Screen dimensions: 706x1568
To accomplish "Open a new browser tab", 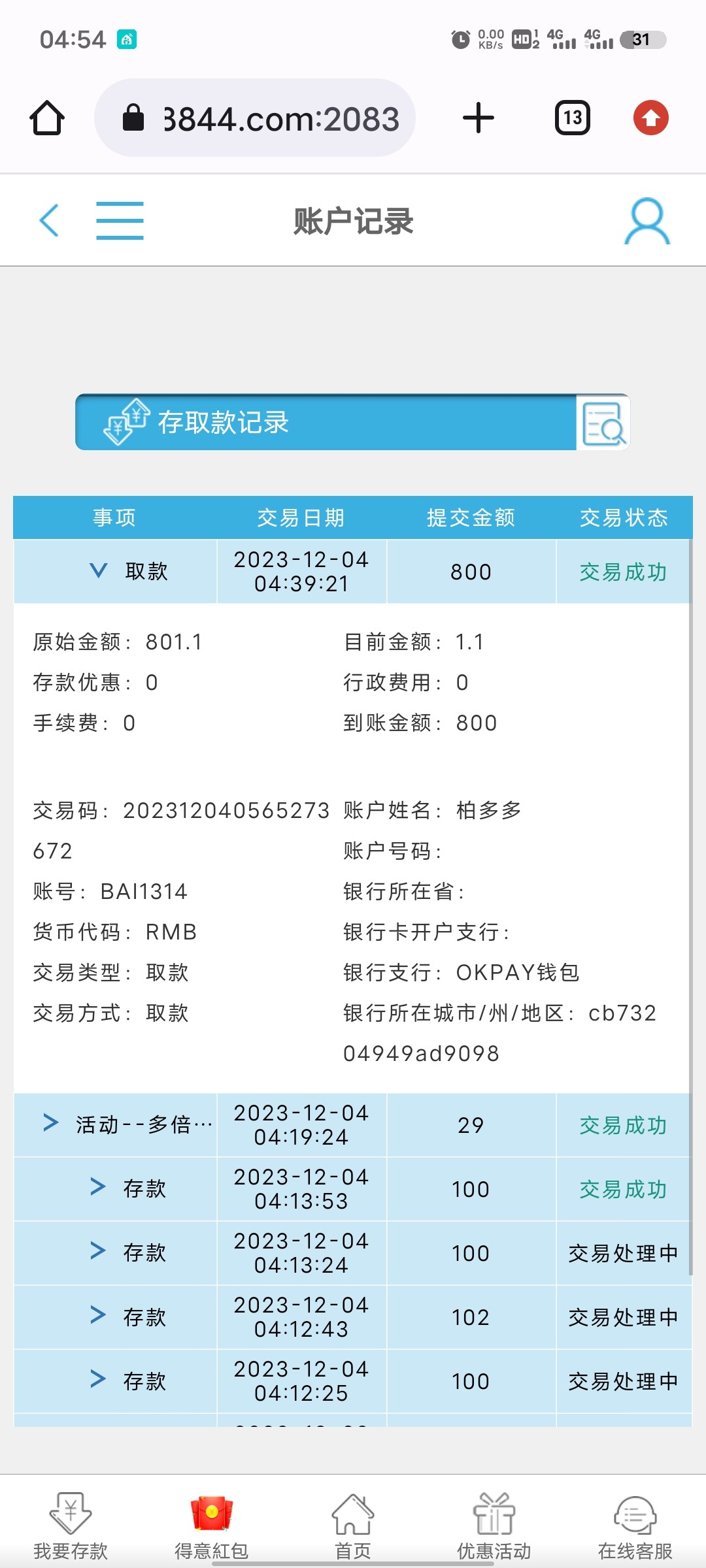I will [x=479, y=118].
